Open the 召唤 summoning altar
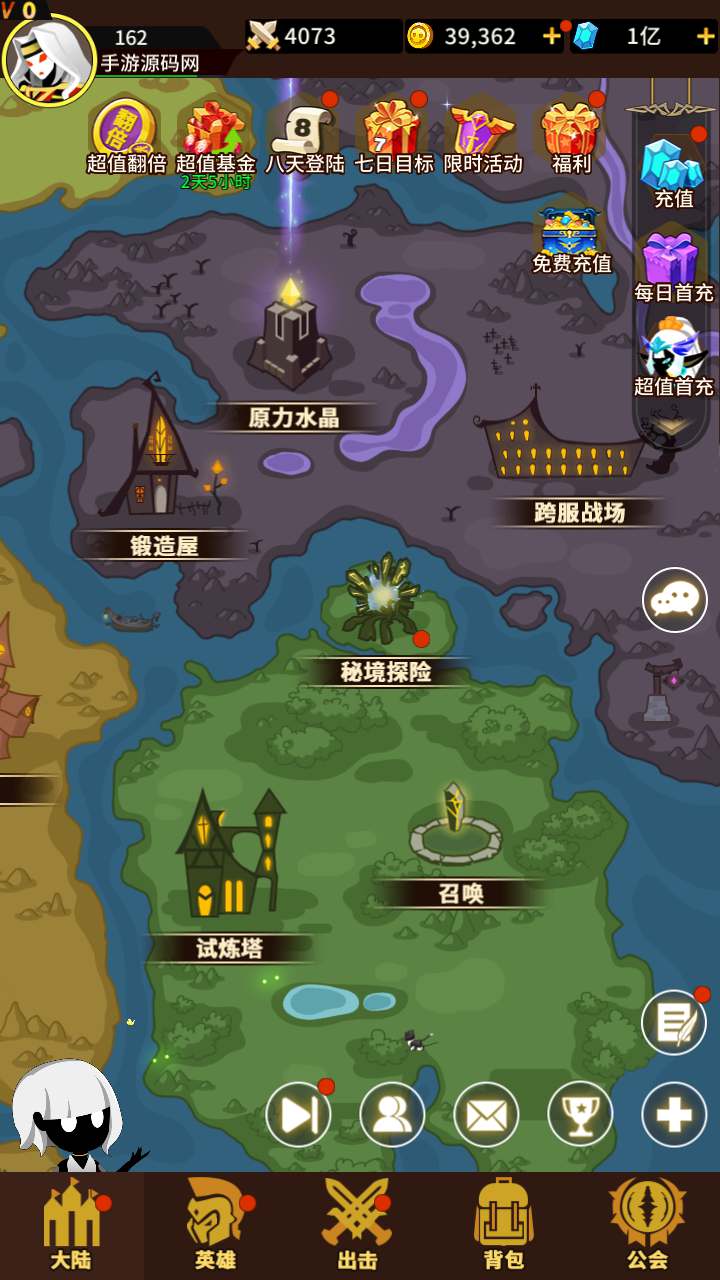This screenshot has width=720, height=1280. pyautogui.click(x=455, y=825)
